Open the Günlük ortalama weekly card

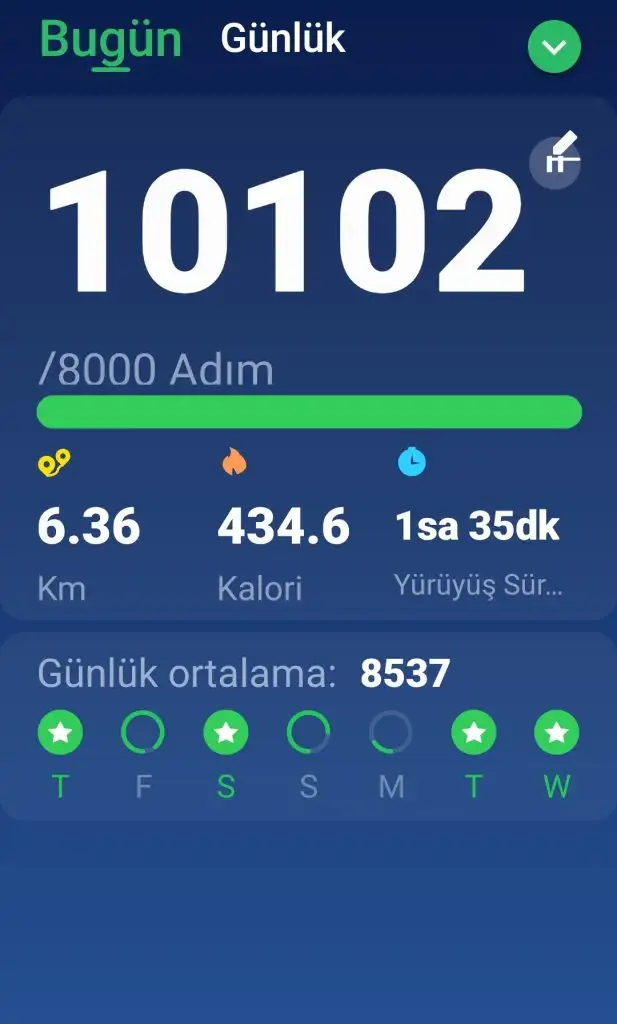[308, 726]
